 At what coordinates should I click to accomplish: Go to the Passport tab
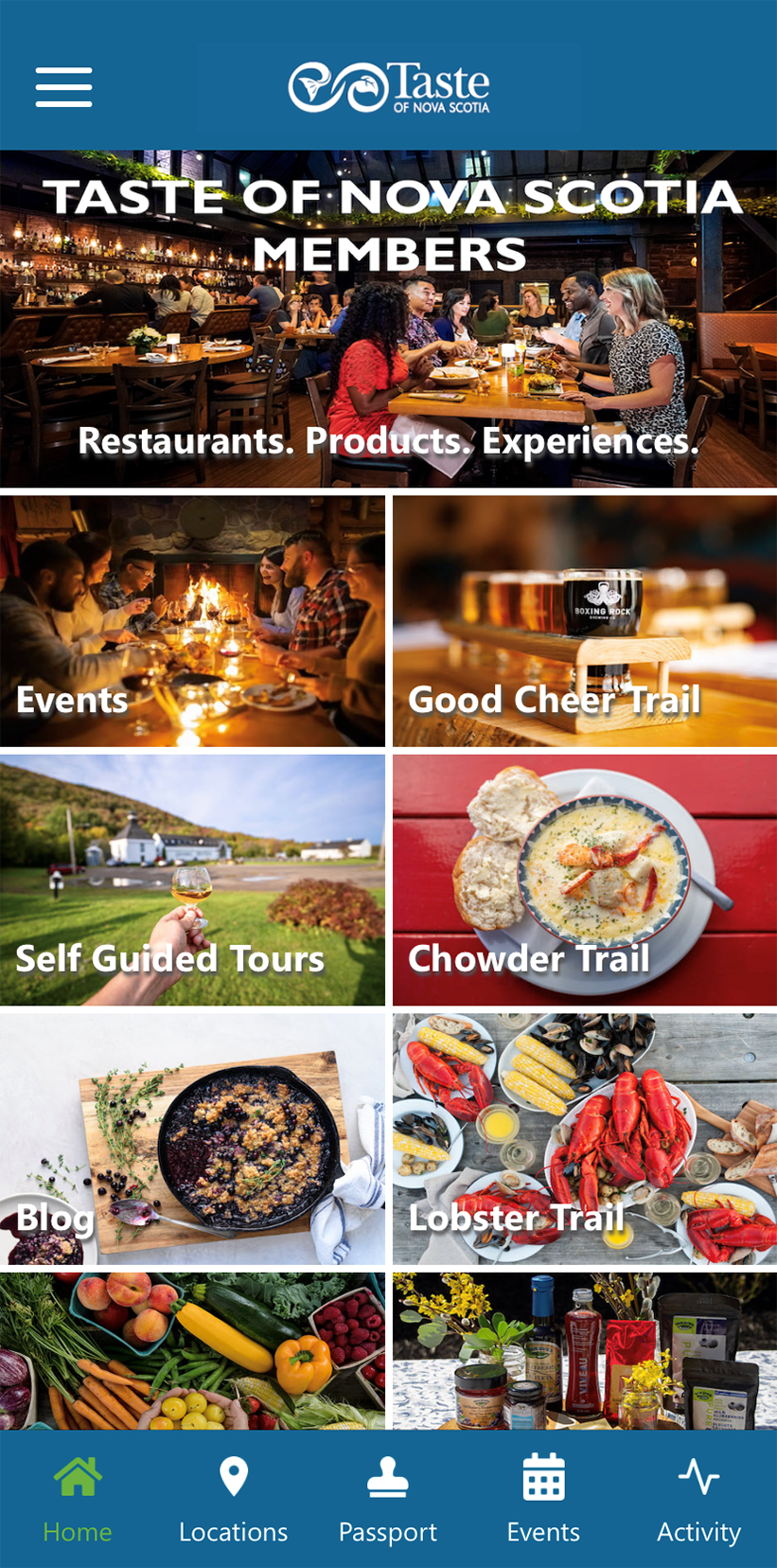coord(388,1500)
